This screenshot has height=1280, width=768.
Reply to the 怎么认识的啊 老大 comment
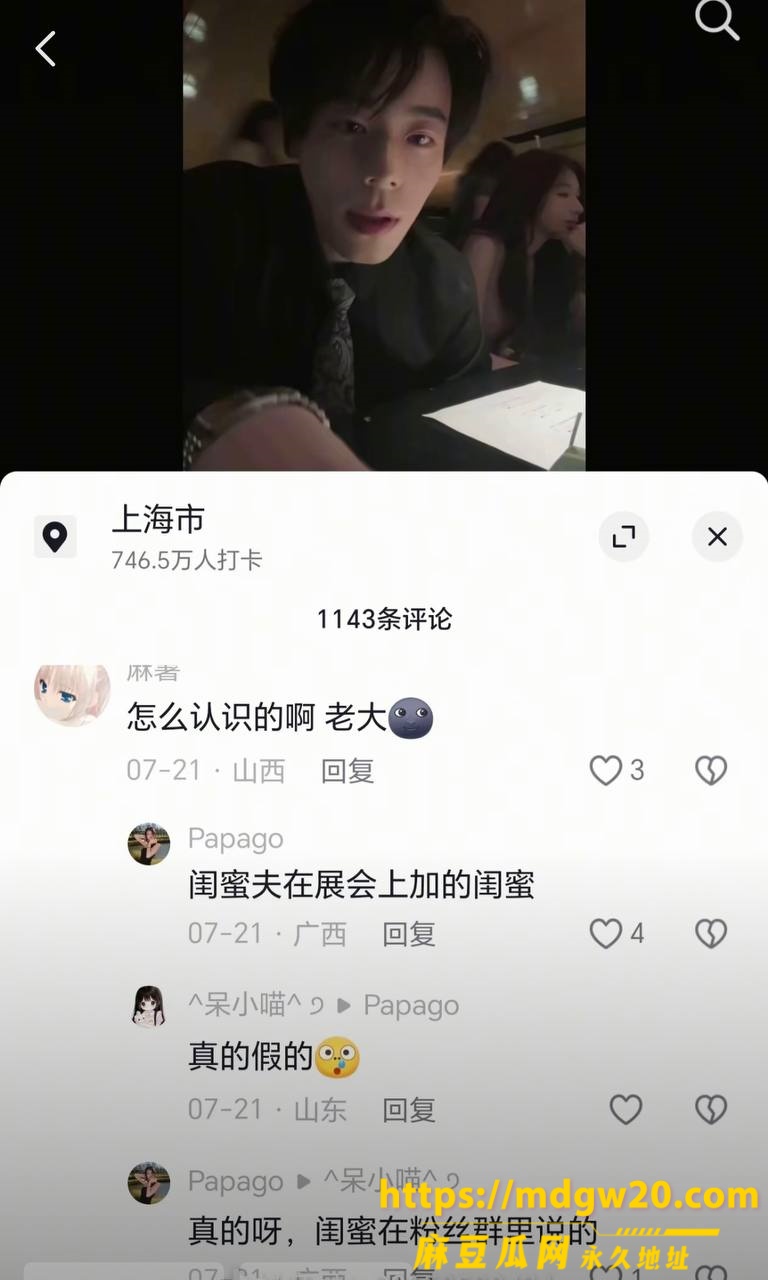(348, 771)
